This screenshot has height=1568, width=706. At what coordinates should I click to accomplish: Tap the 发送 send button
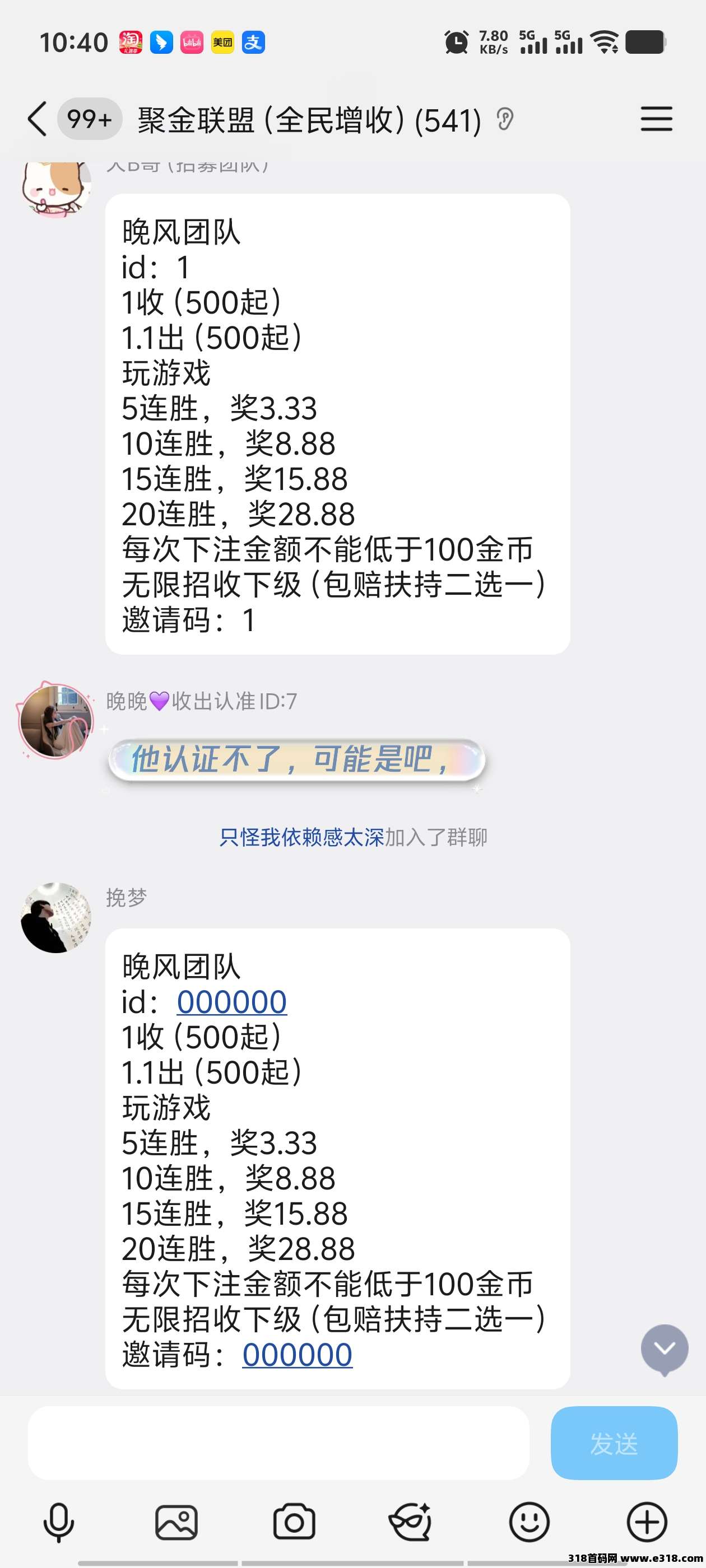coord(614,1443)
